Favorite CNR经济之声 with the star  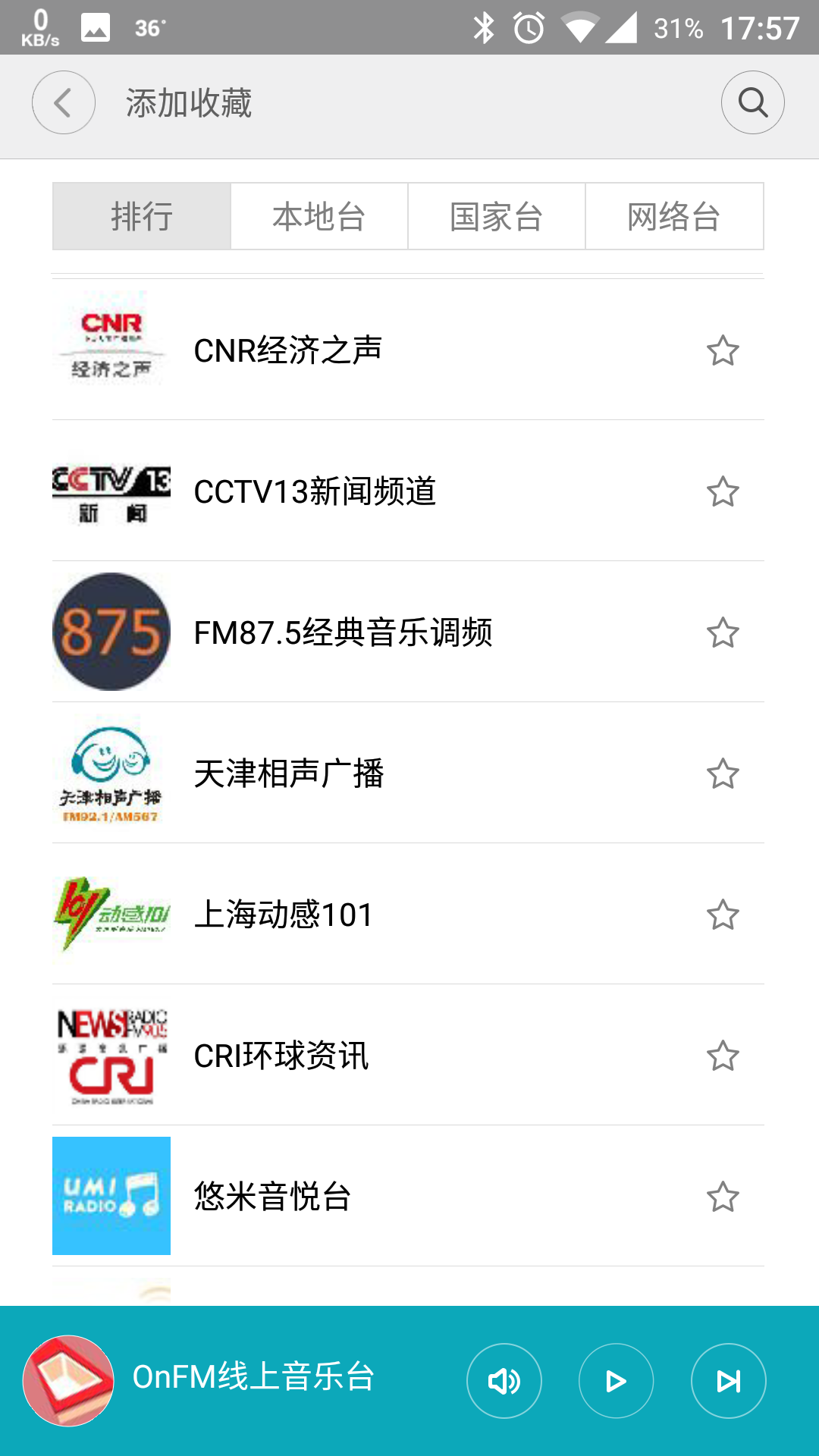coord(723,350)
